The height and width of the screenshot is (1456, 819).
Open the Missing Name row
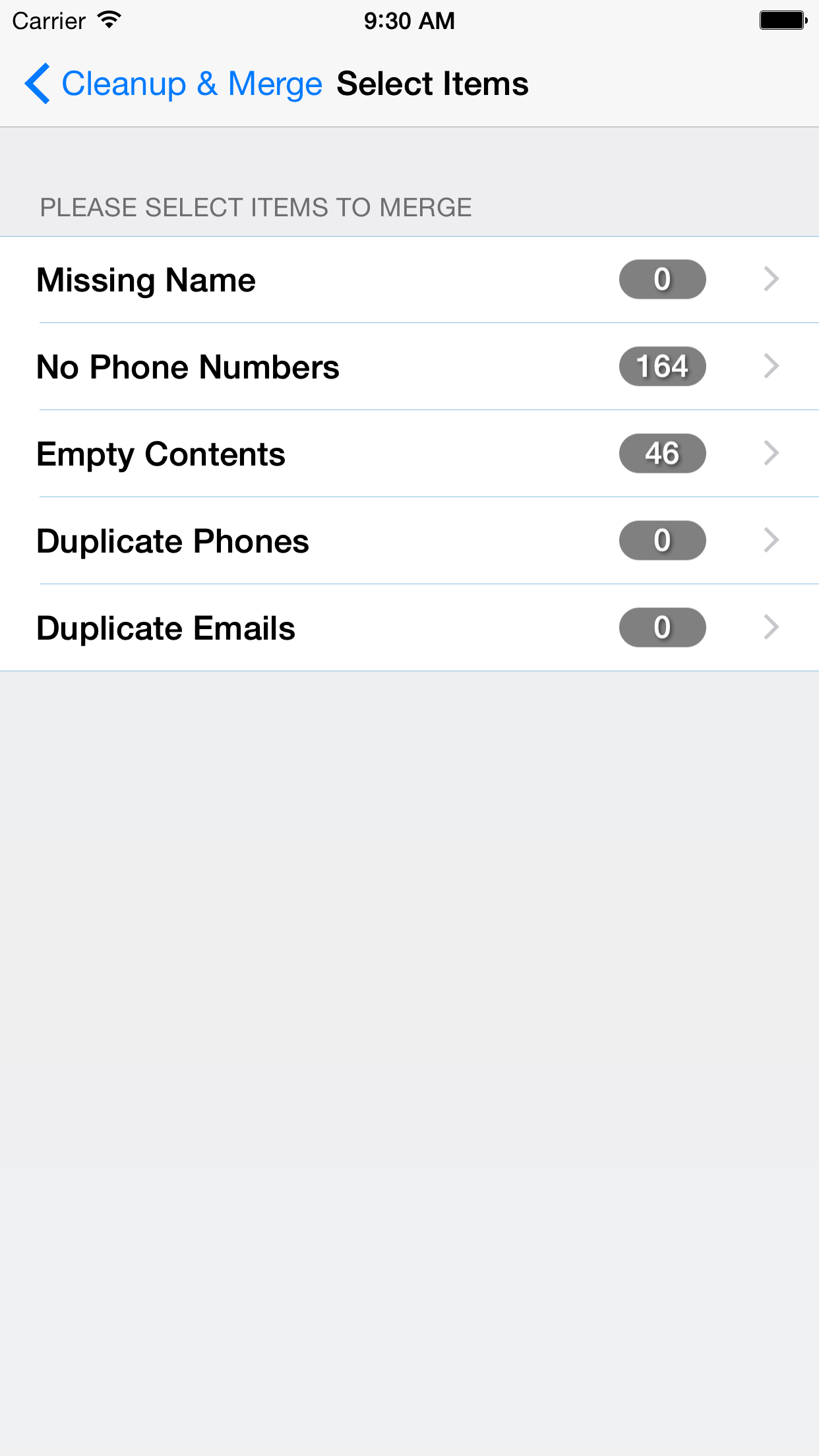click(409, 280)
